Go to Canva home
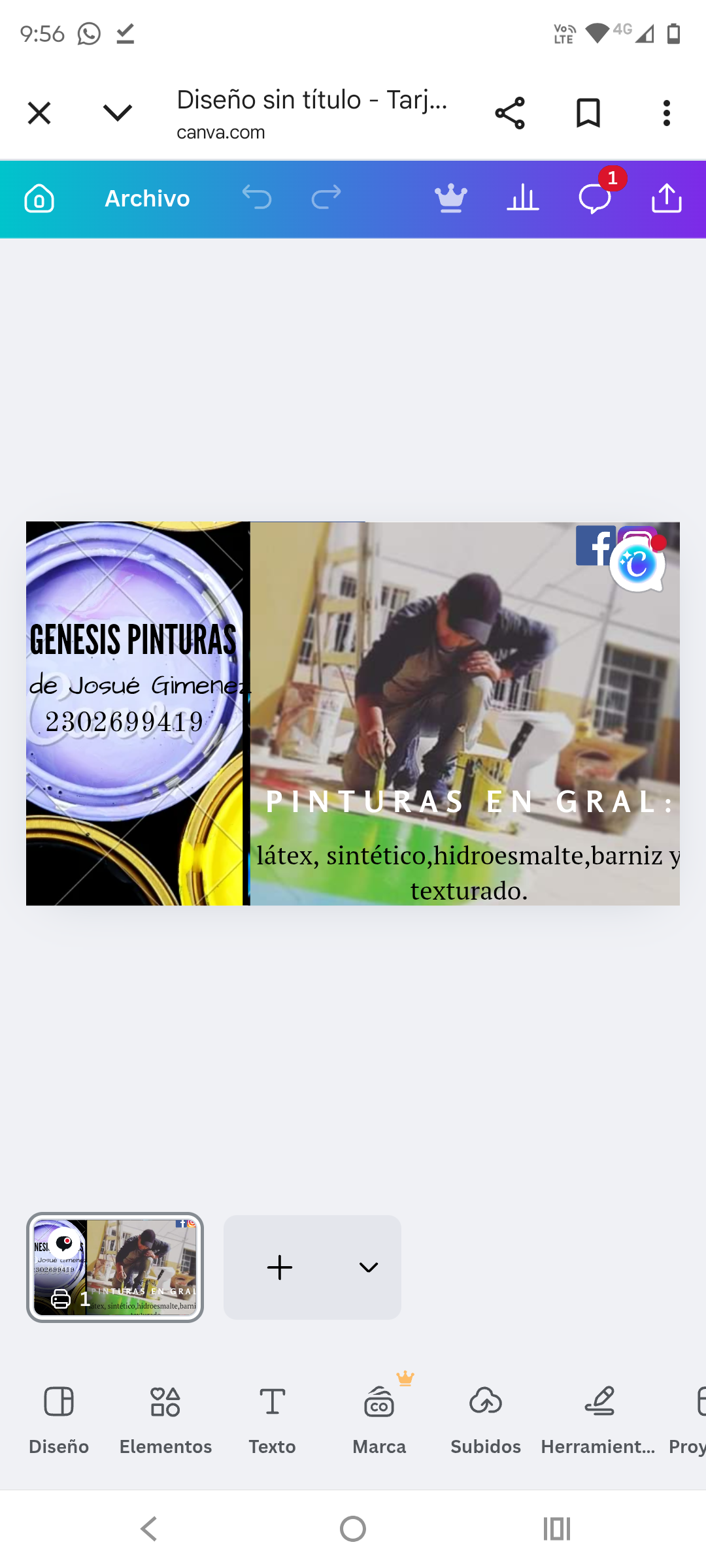 click(x=39, y=198)
